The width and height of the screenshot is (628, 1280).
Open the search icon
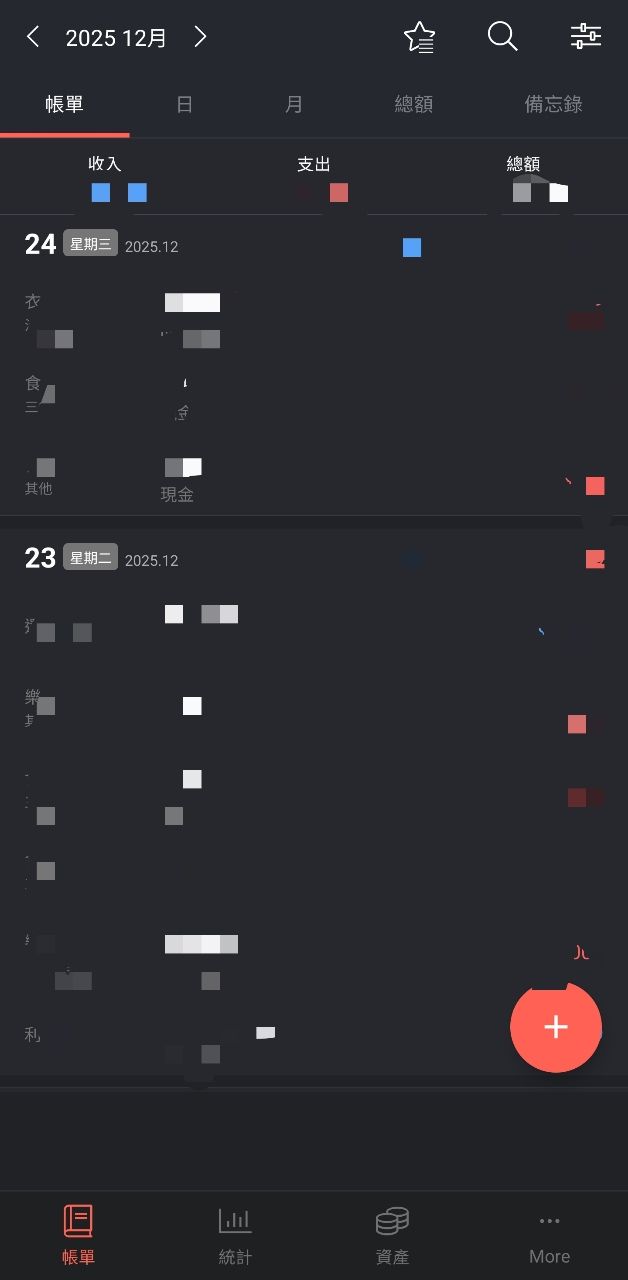click(x=502, y=38)
